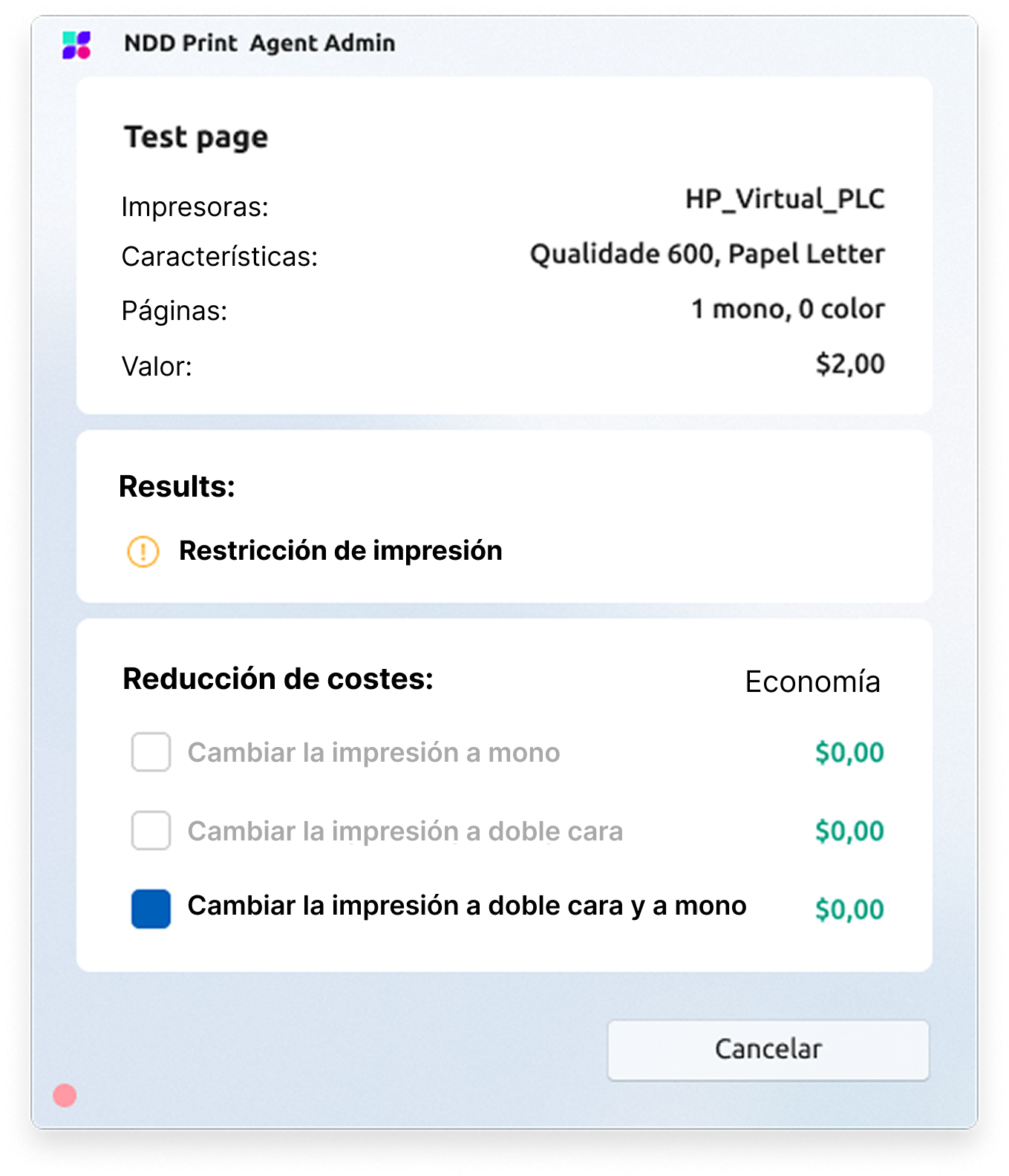1009x1176 pixels.
Task: Check Cambiar la impresión a doble cara
Action: tap(151, 830)
